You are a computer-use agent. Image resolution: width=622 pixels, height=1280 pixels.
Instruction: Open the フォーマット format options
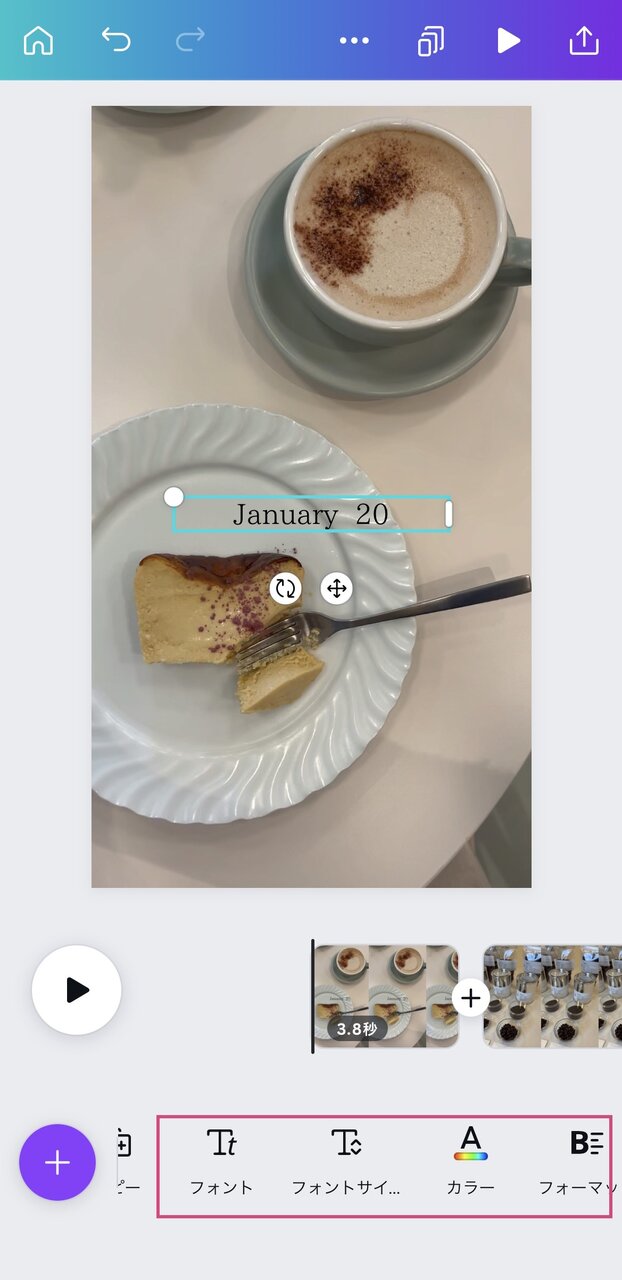click(x=580, y=1162)
